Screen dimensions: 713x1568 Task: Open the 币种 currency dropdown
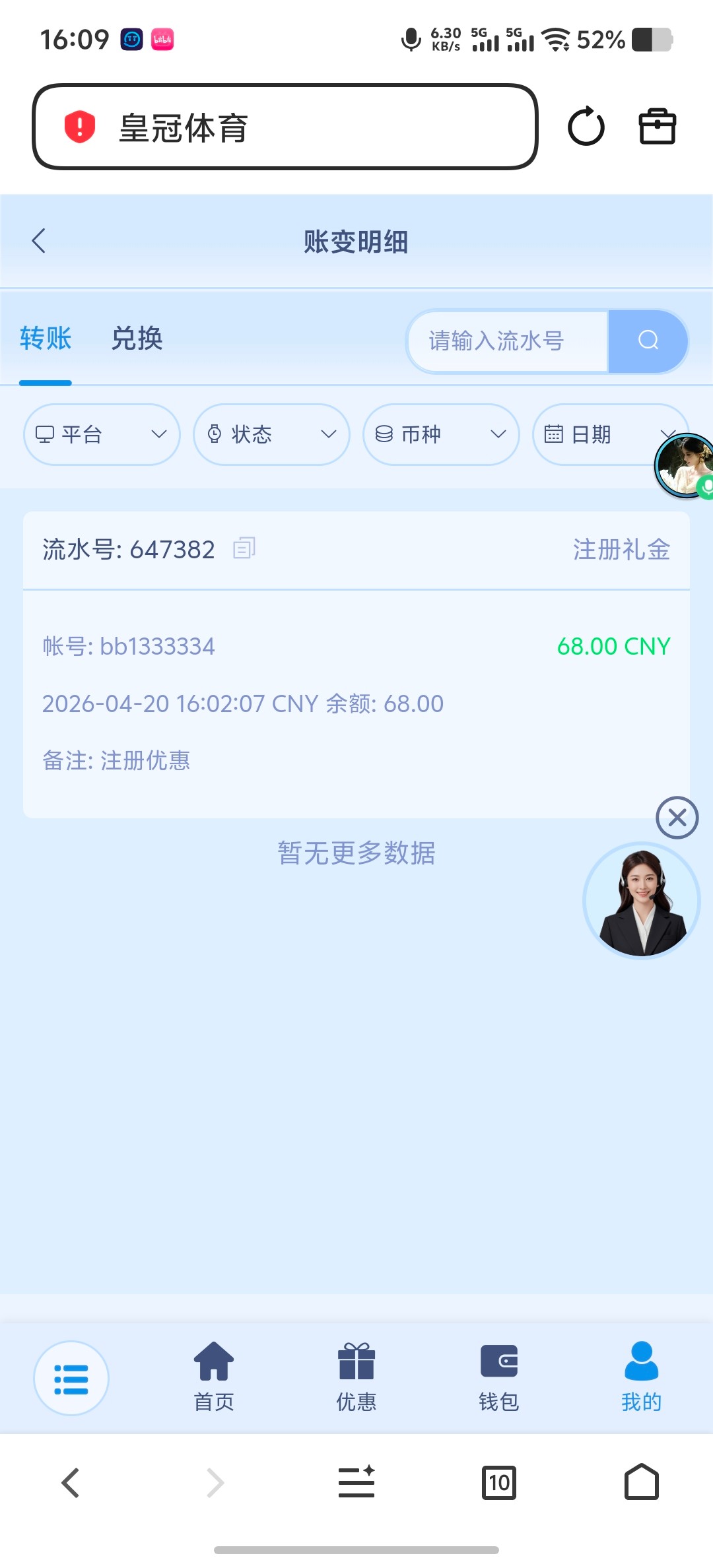(x=441, y=434)
